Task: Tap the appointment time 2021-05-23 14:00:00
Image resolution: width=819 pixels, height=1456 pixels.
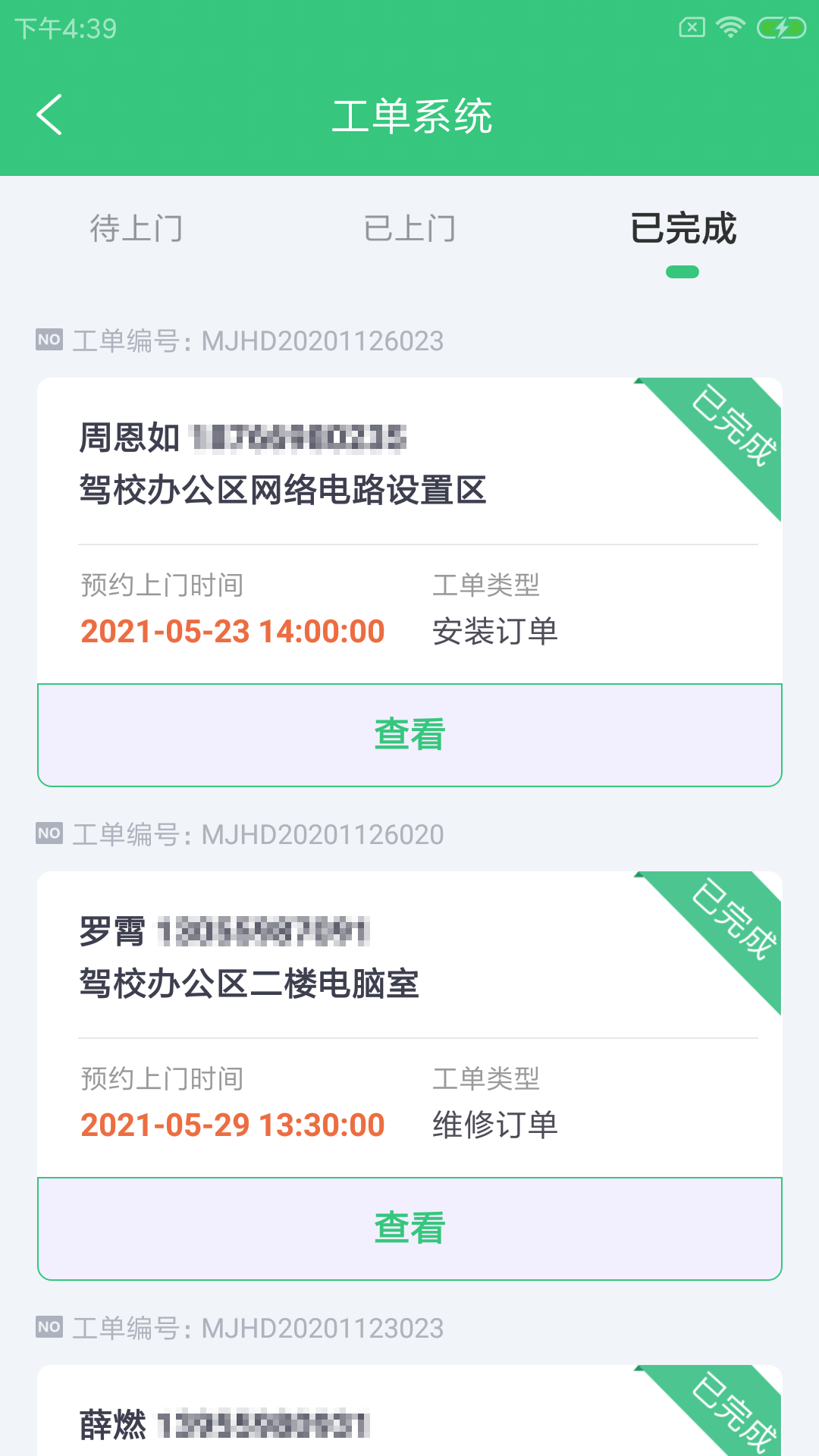Action: tap(233, 630)
